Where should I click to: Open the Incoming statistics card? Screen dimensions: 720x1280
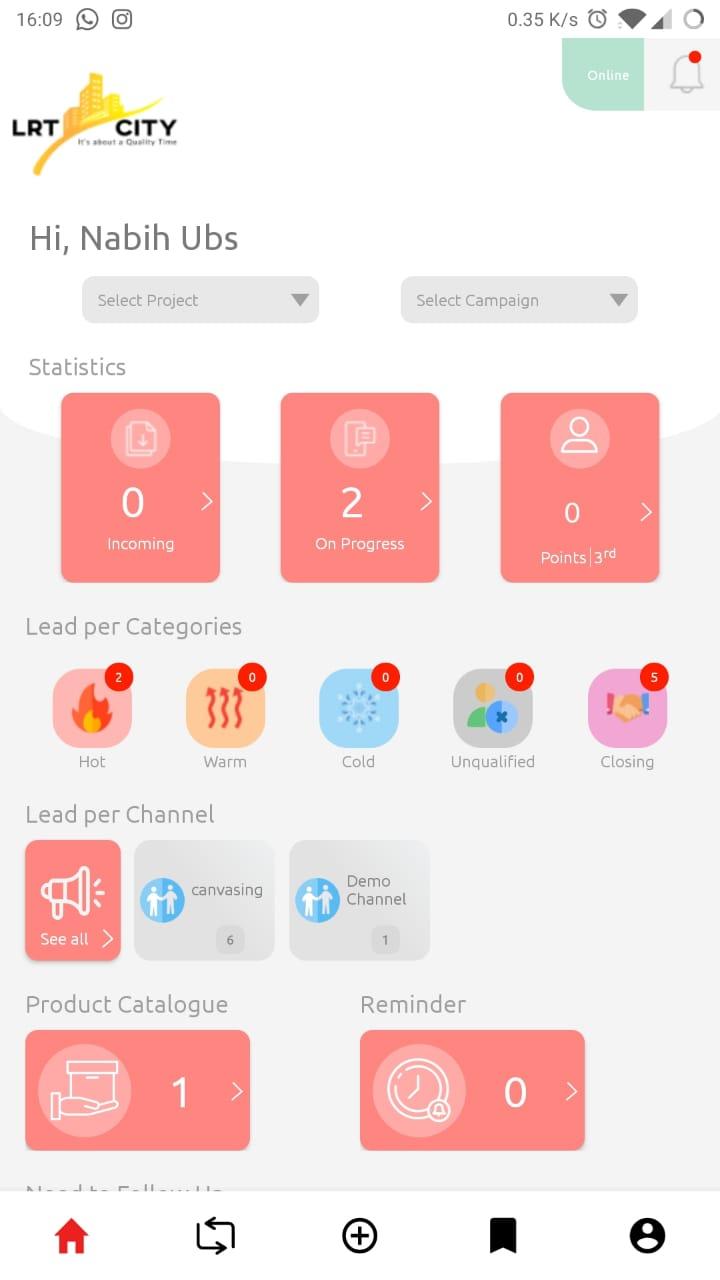tap(141, 487)
